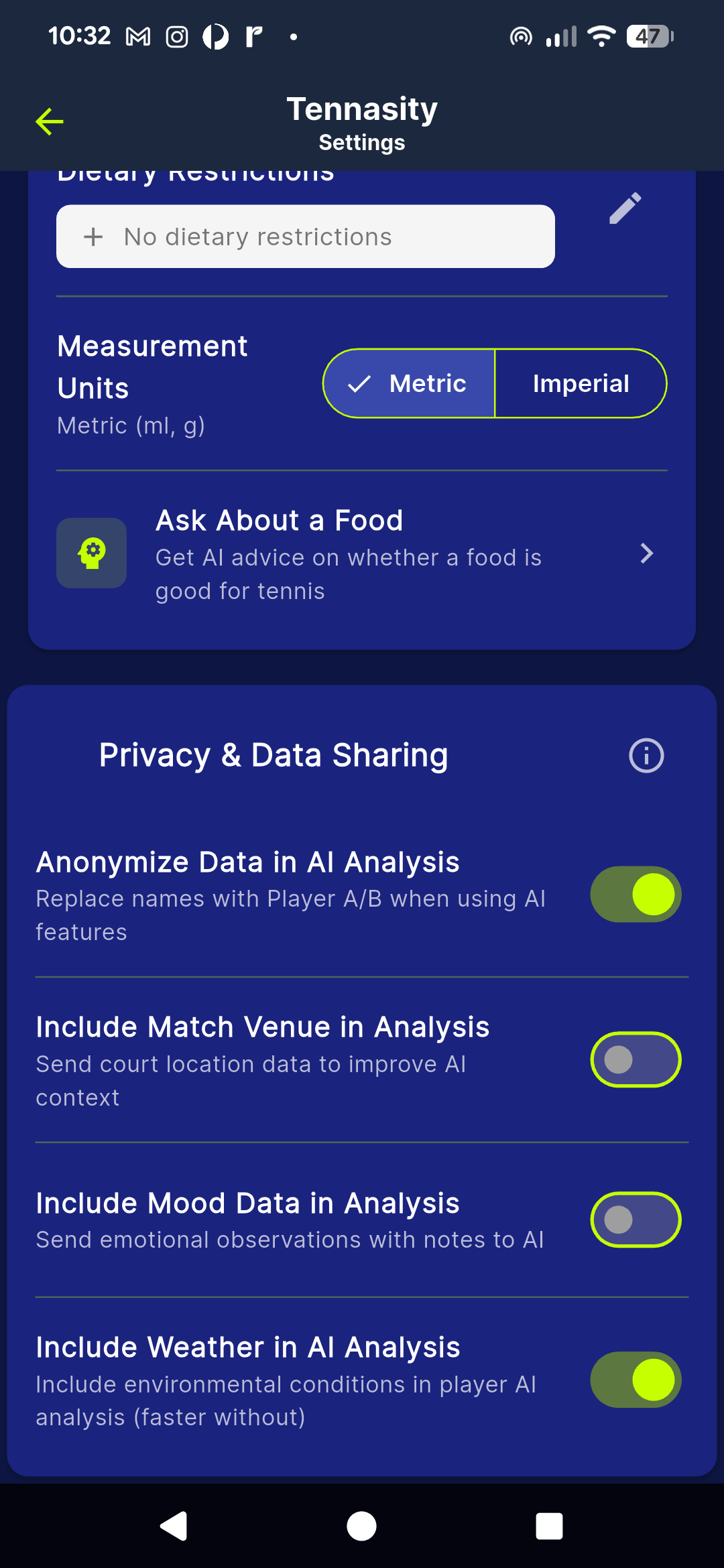Turn off Include Weather in AI Analysis
The height and width of the screenshot is (1568, 724).
635,1380
